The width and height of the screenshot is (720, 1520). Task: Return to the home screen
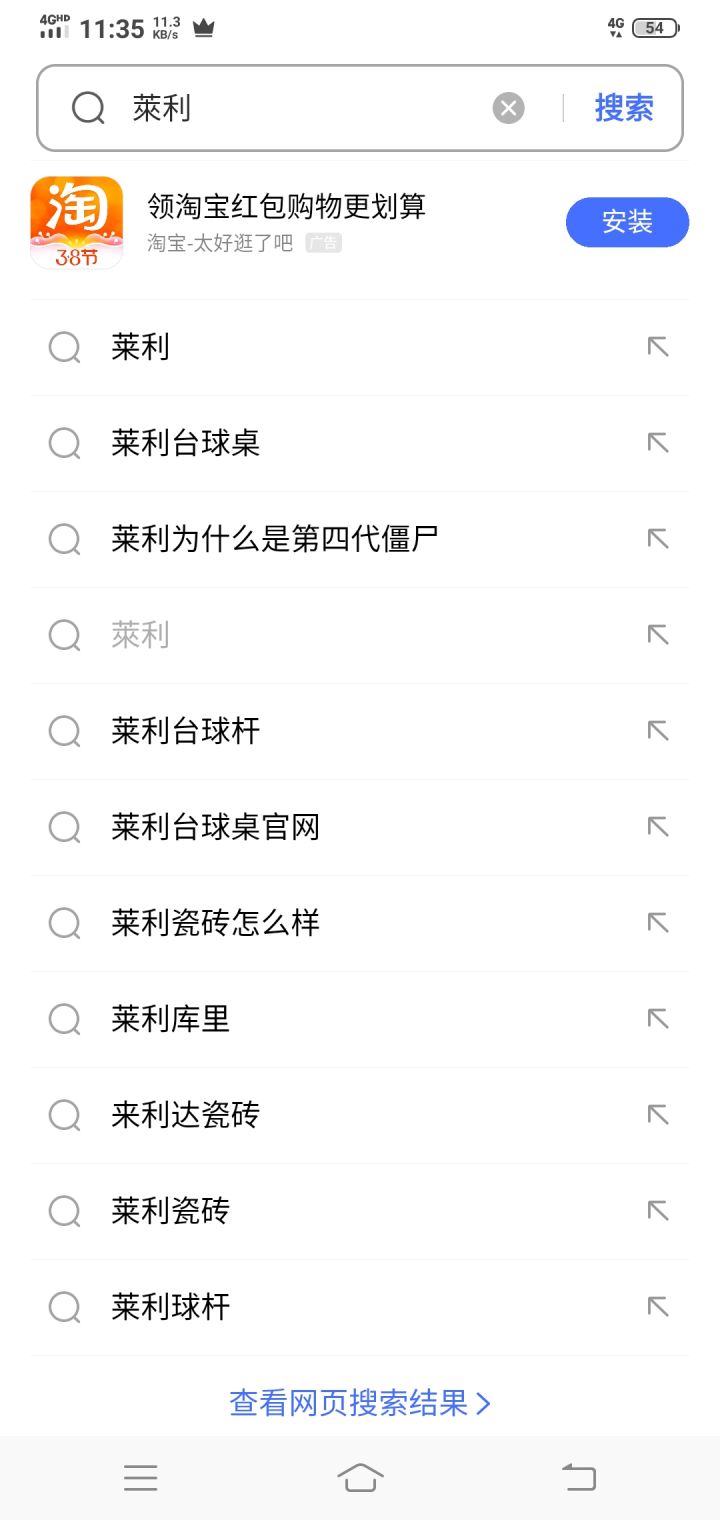[x=360, y=1477]
